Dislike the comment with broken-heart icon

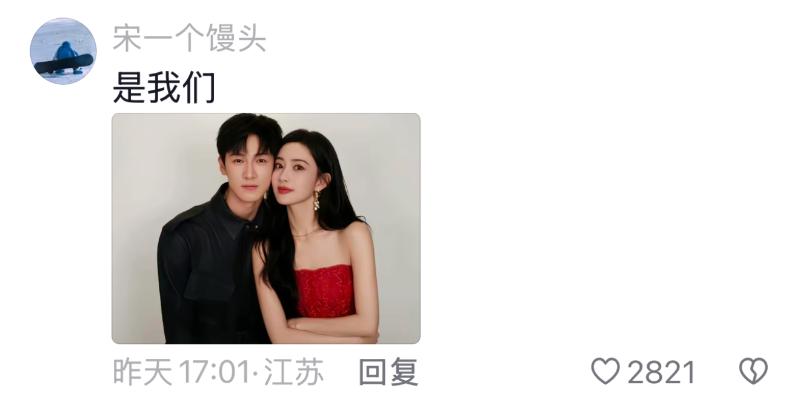pyautogui.click(x=752, y=372)
